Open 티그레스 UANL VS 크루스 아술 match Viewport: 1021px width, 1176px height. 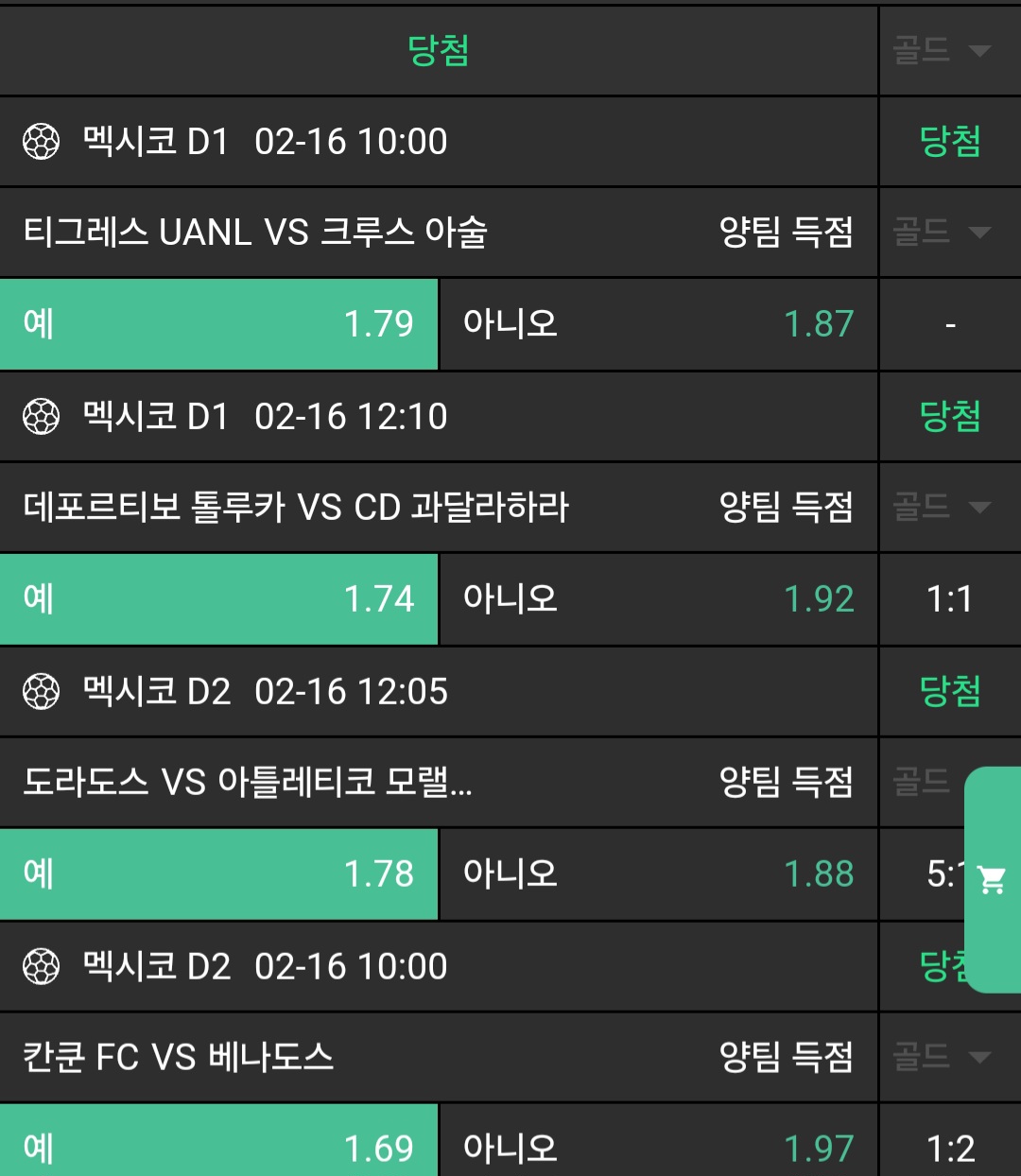(255, 233)
